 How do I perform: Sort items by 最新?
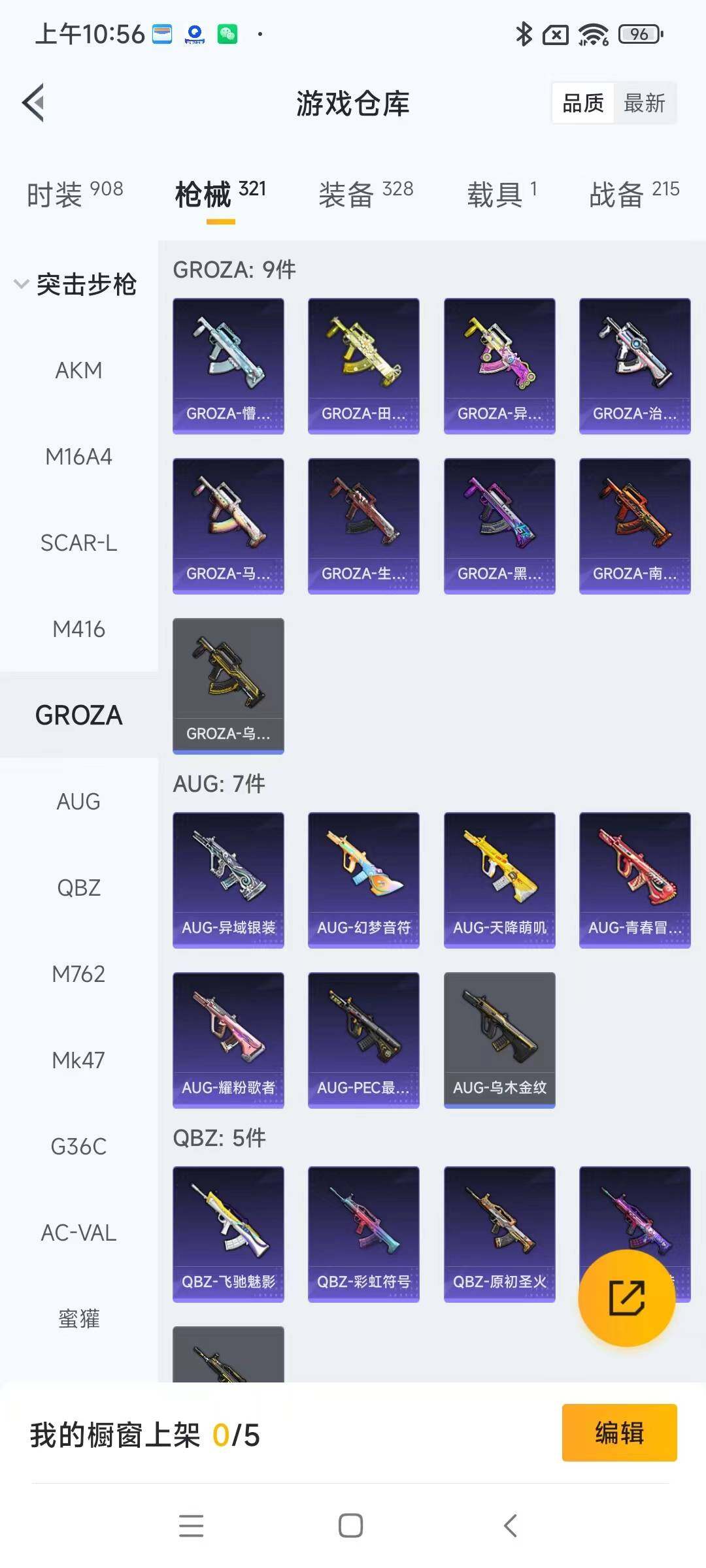coord(644,103)
